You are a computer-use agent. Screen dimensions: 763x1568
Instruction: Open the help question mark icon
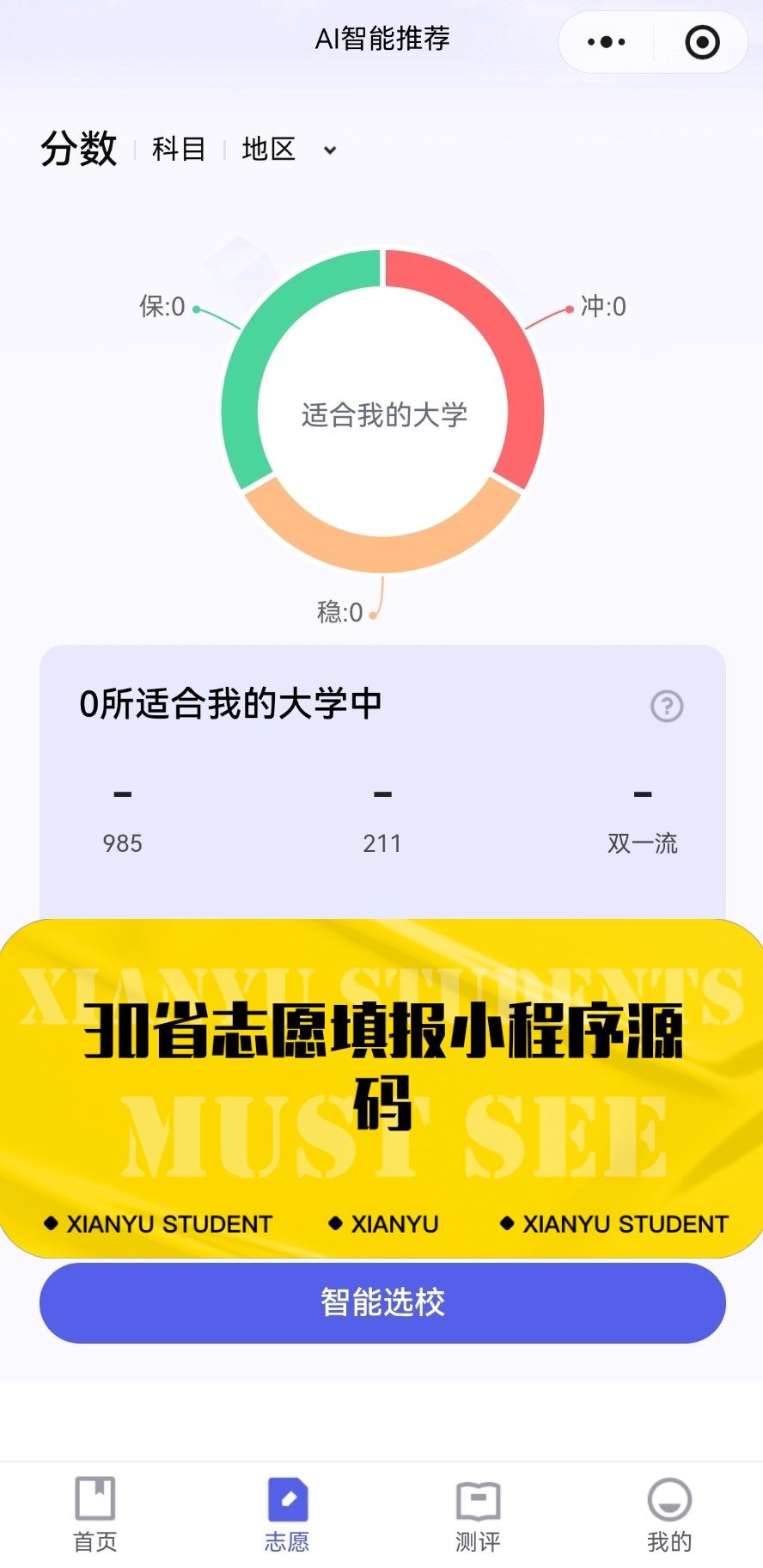tap(667, 706)
